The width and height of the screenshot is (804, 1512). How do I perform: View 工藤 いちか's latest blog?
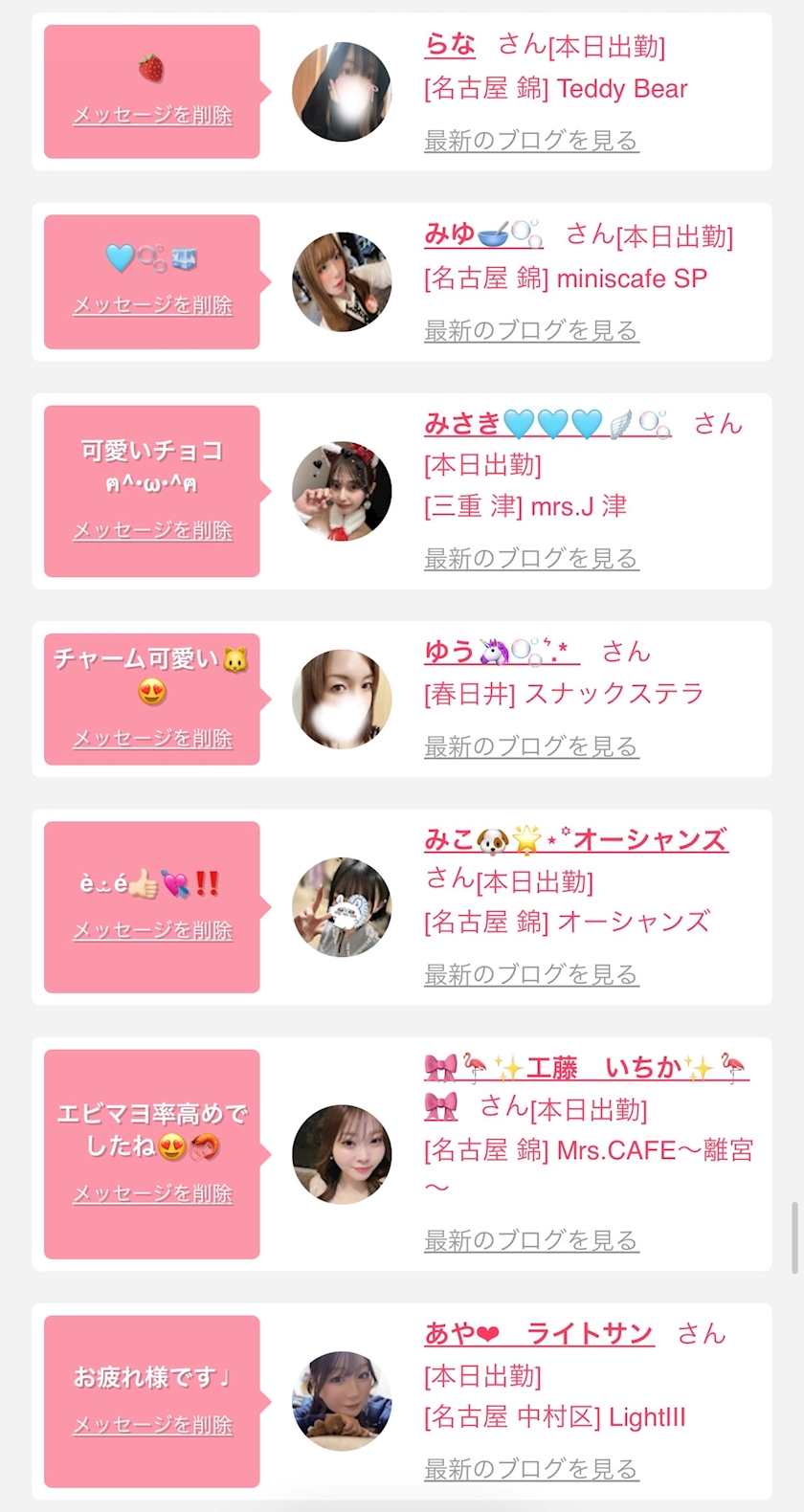tap(531, 1240)
